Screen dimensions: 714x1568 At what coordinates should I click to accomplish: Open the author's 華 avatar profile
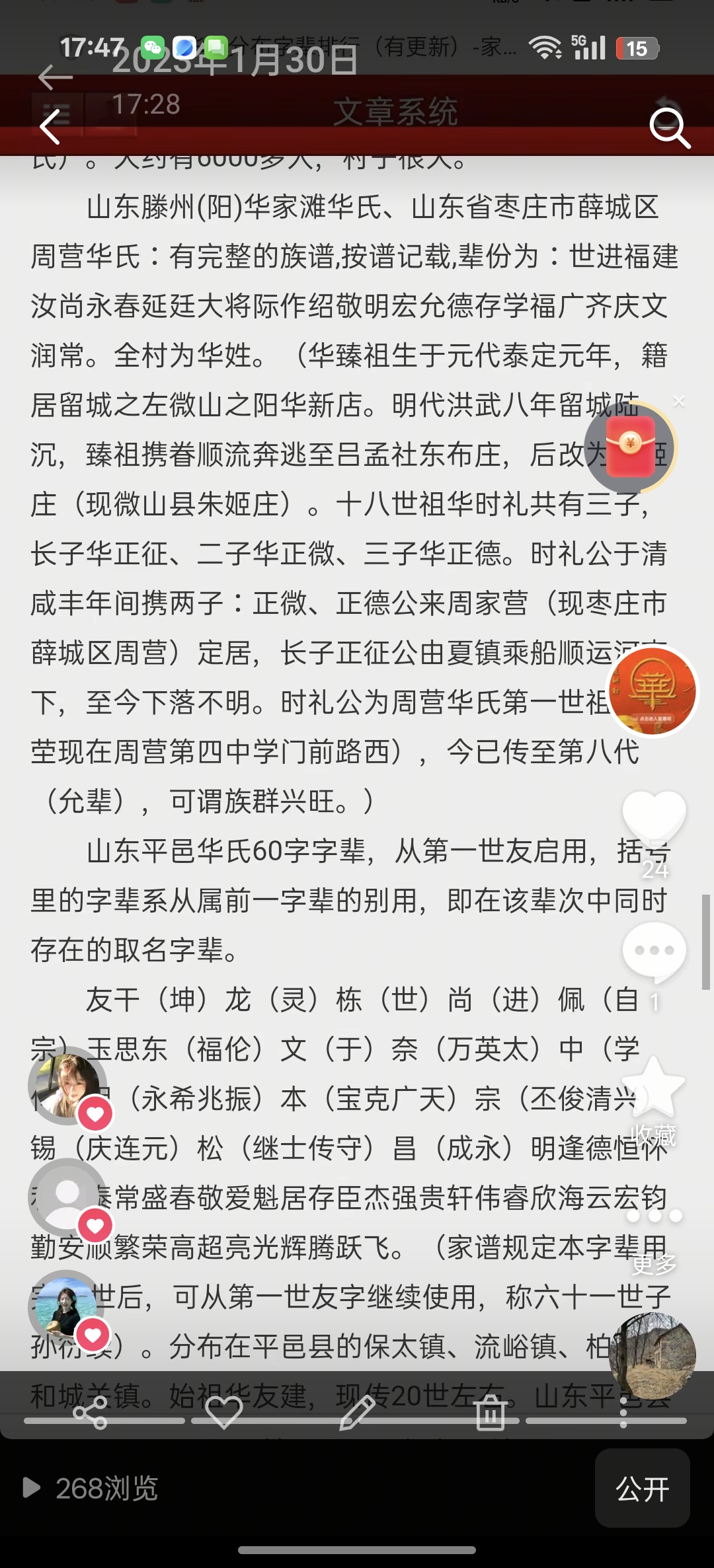coord(652,691)
